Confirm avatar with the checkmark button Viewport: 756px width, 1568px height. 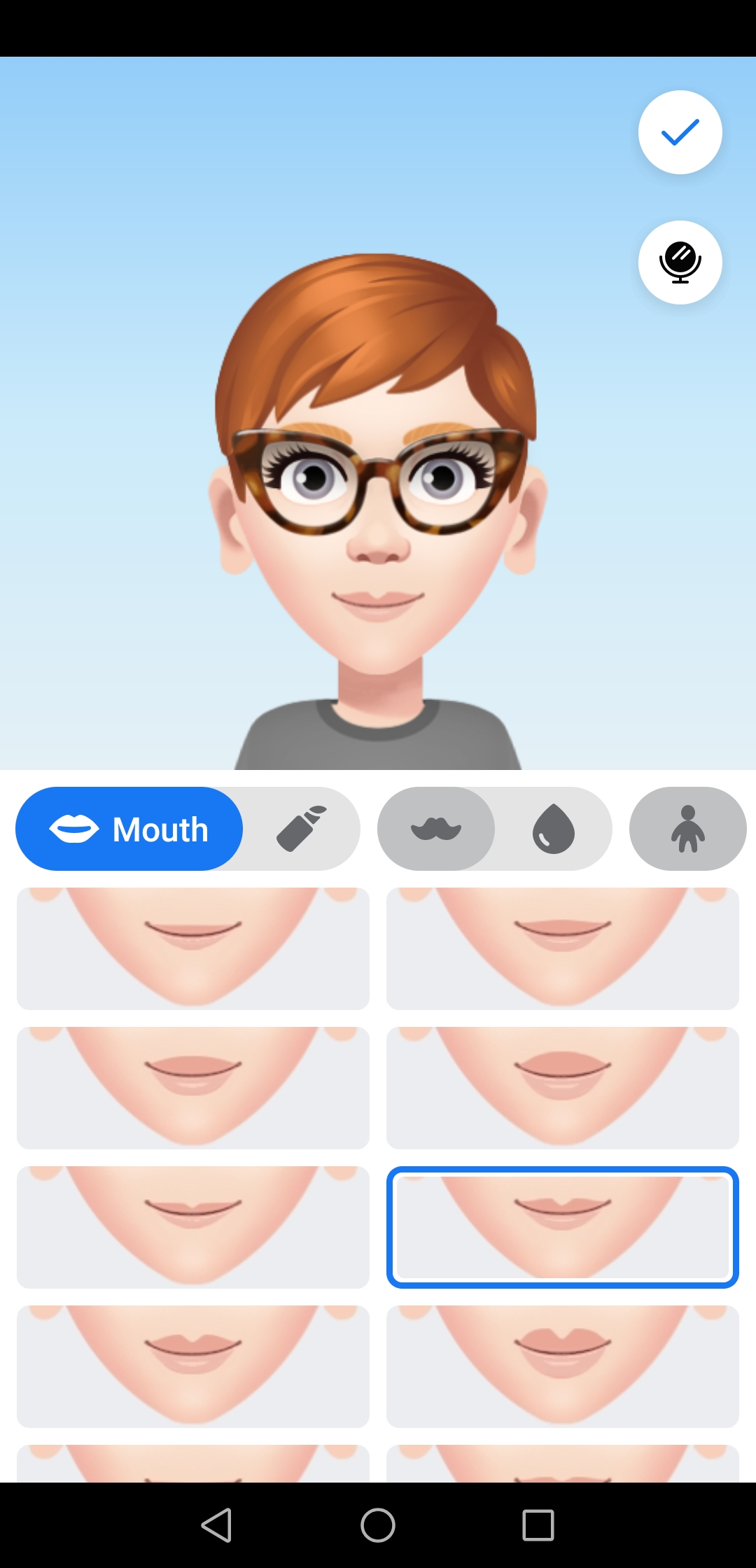tap(680, 132)
